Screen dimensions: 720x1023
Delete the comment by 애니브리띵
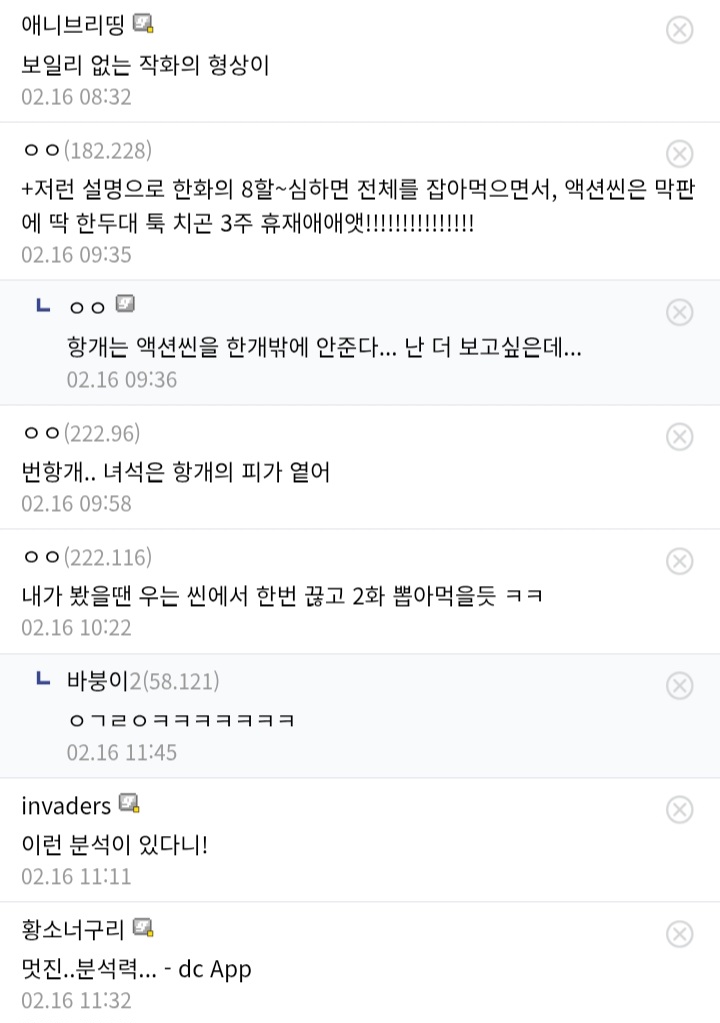coord(679,30)
